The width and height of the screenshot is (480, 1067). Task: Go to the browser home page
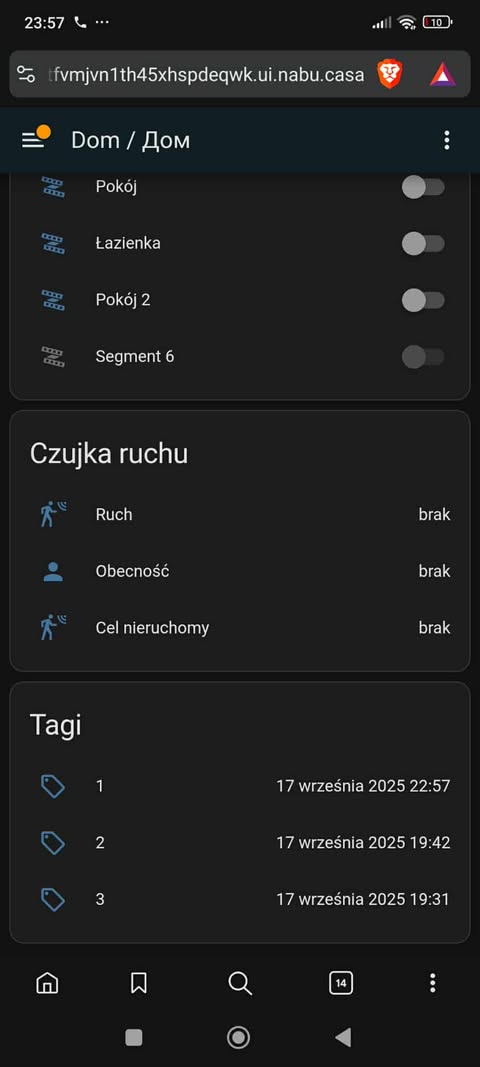point(47,983)
